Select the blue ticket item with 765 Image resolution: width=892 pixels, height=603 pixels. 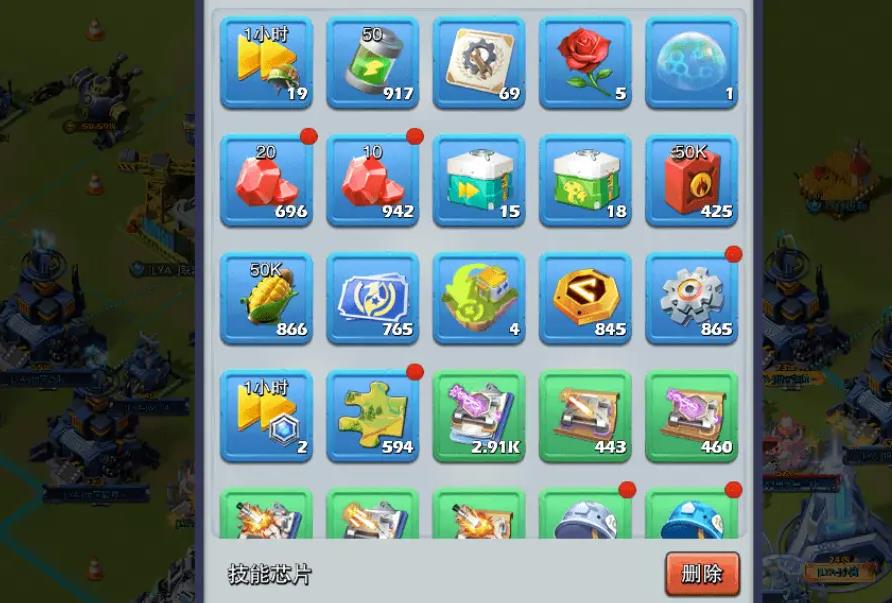pyautogui.click(x=373, y=298)
